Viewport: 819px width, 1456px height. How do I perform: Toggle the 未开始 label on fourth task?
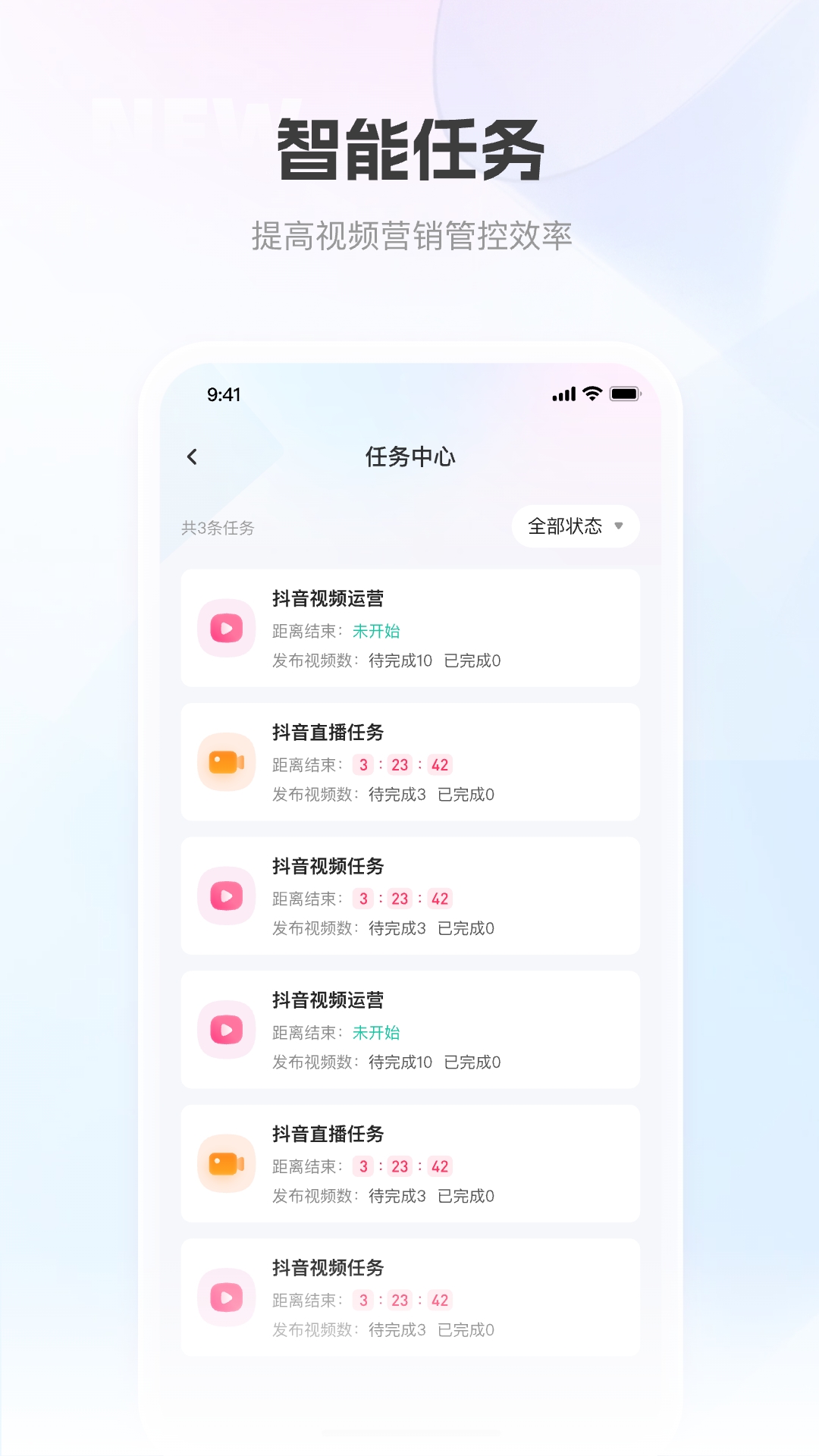378,1033
